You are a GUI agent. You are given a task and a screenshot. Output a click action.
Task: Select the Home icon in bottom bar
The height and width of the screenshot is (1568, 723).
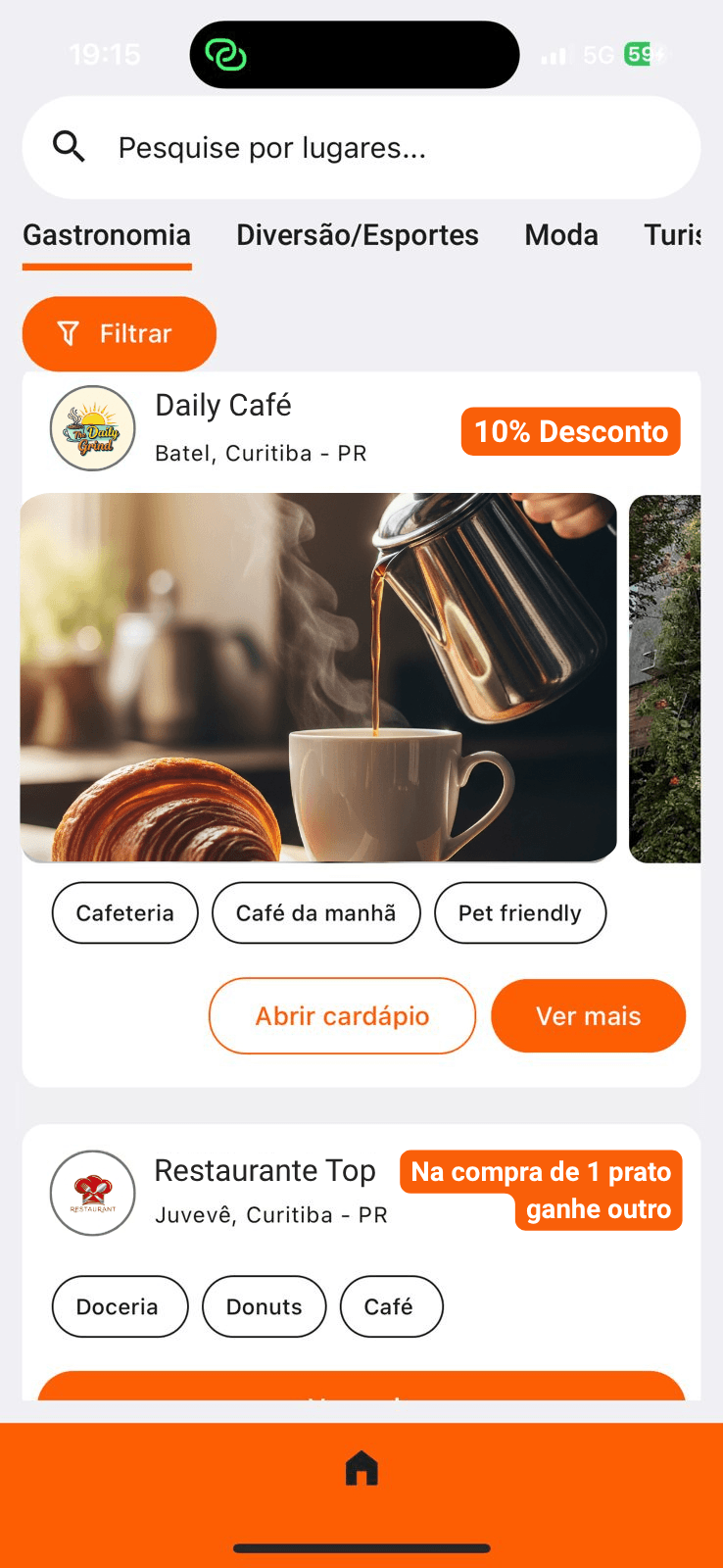pyautogui.click(x=361, y=1467)
